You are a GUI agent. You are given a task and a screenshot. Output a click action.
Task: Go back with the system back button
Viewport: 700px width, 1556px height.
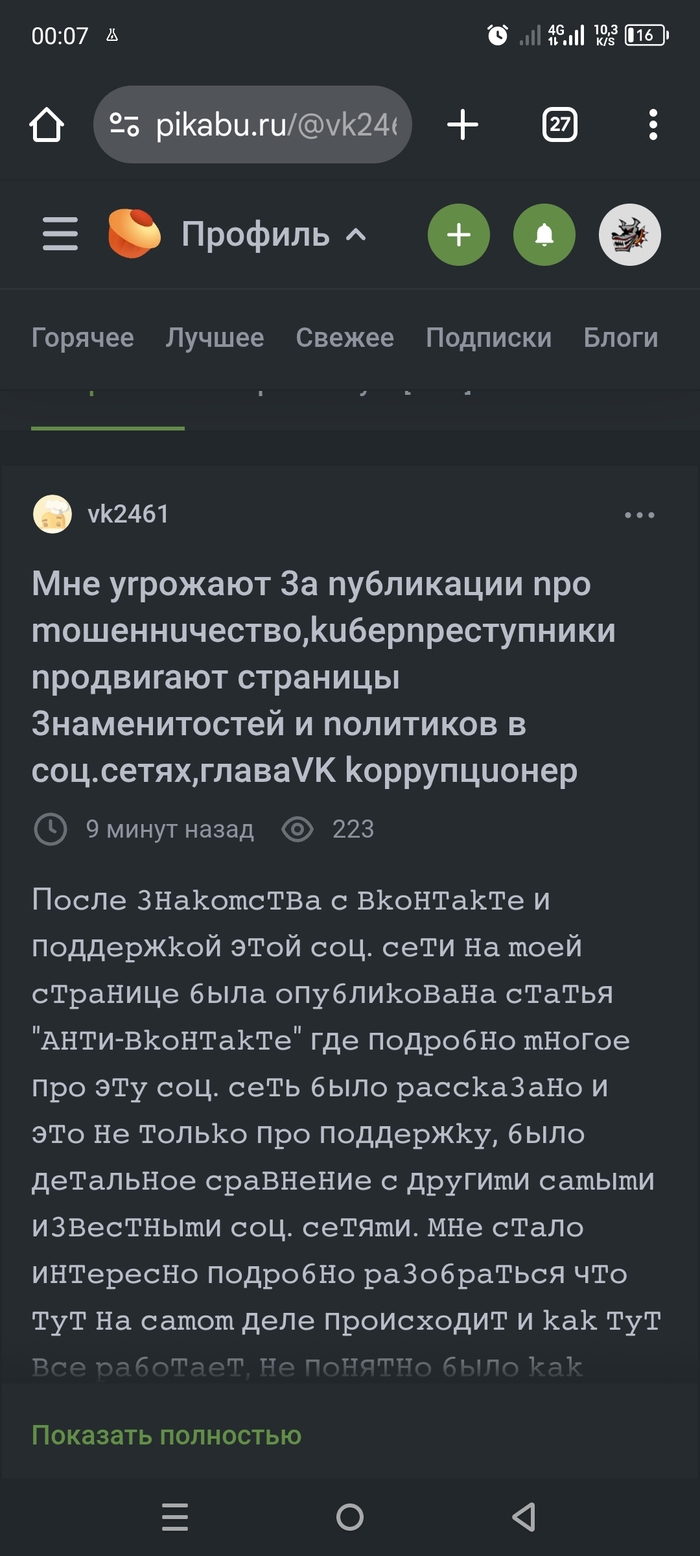click(524, 1517)
